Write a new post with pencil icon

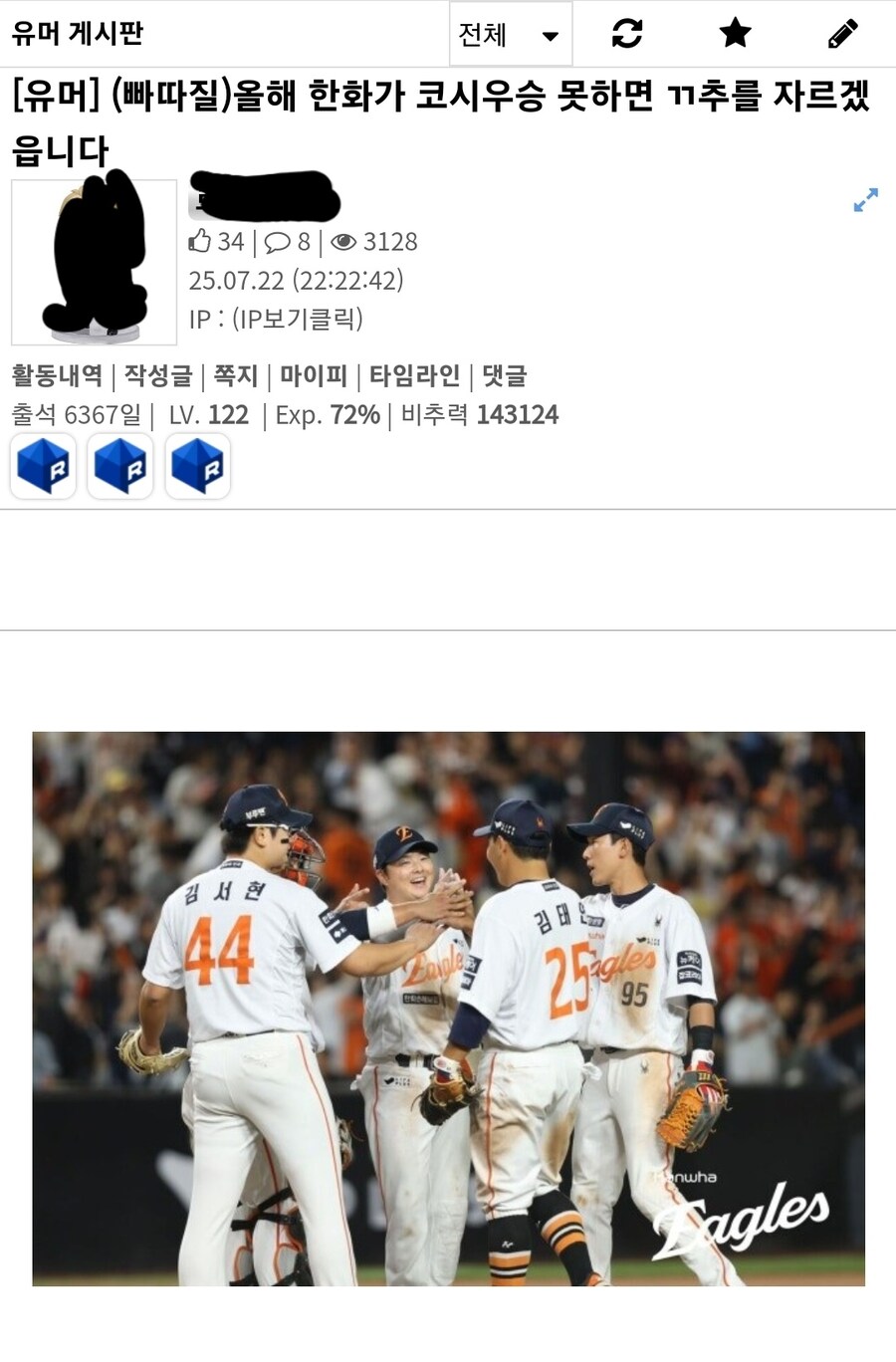[x=842, y=34]
